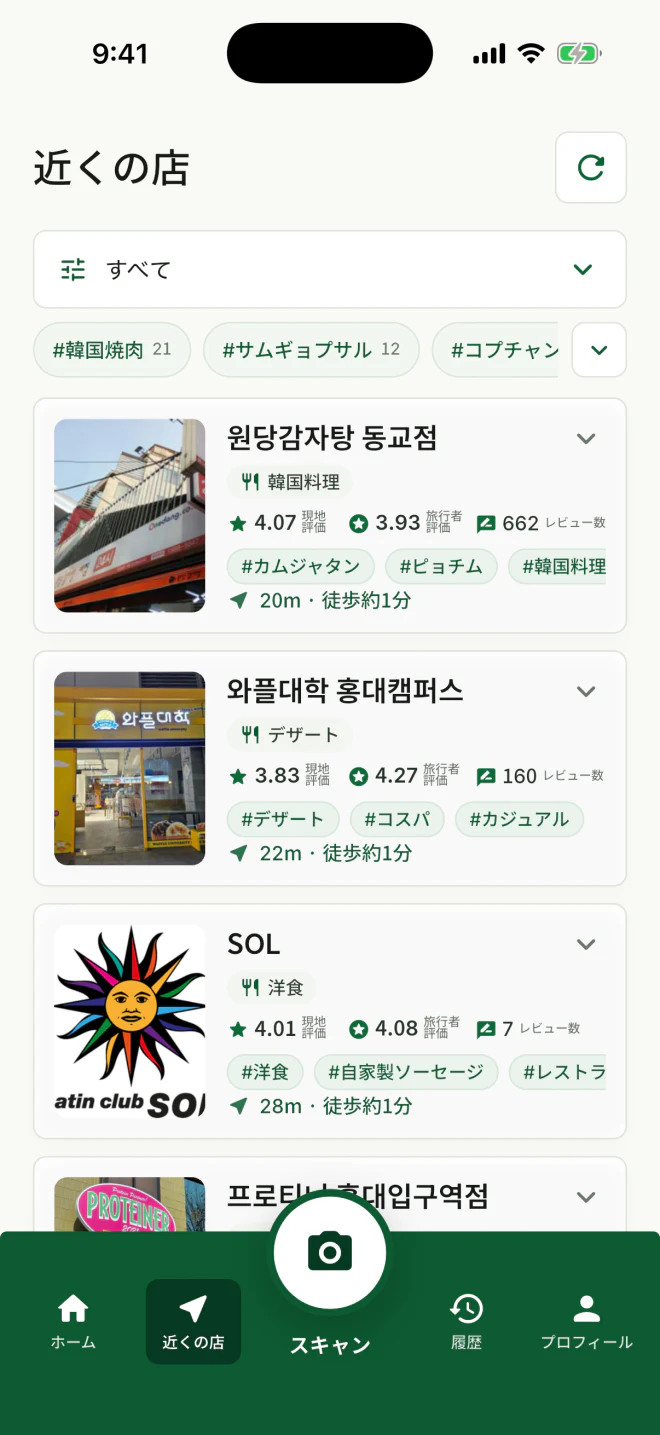Switch to the 近くの店 tab
660x1435 pixels.
193,1322
